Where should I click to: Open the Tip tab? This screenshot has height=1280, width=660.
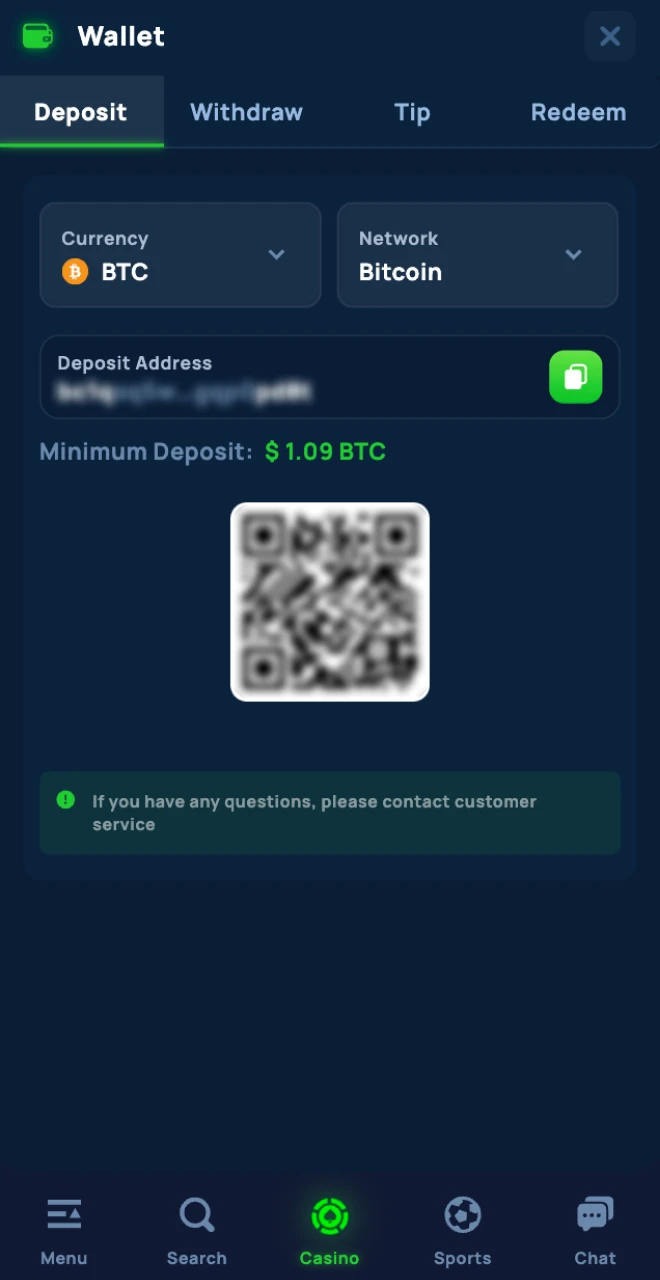pos(412,112)
